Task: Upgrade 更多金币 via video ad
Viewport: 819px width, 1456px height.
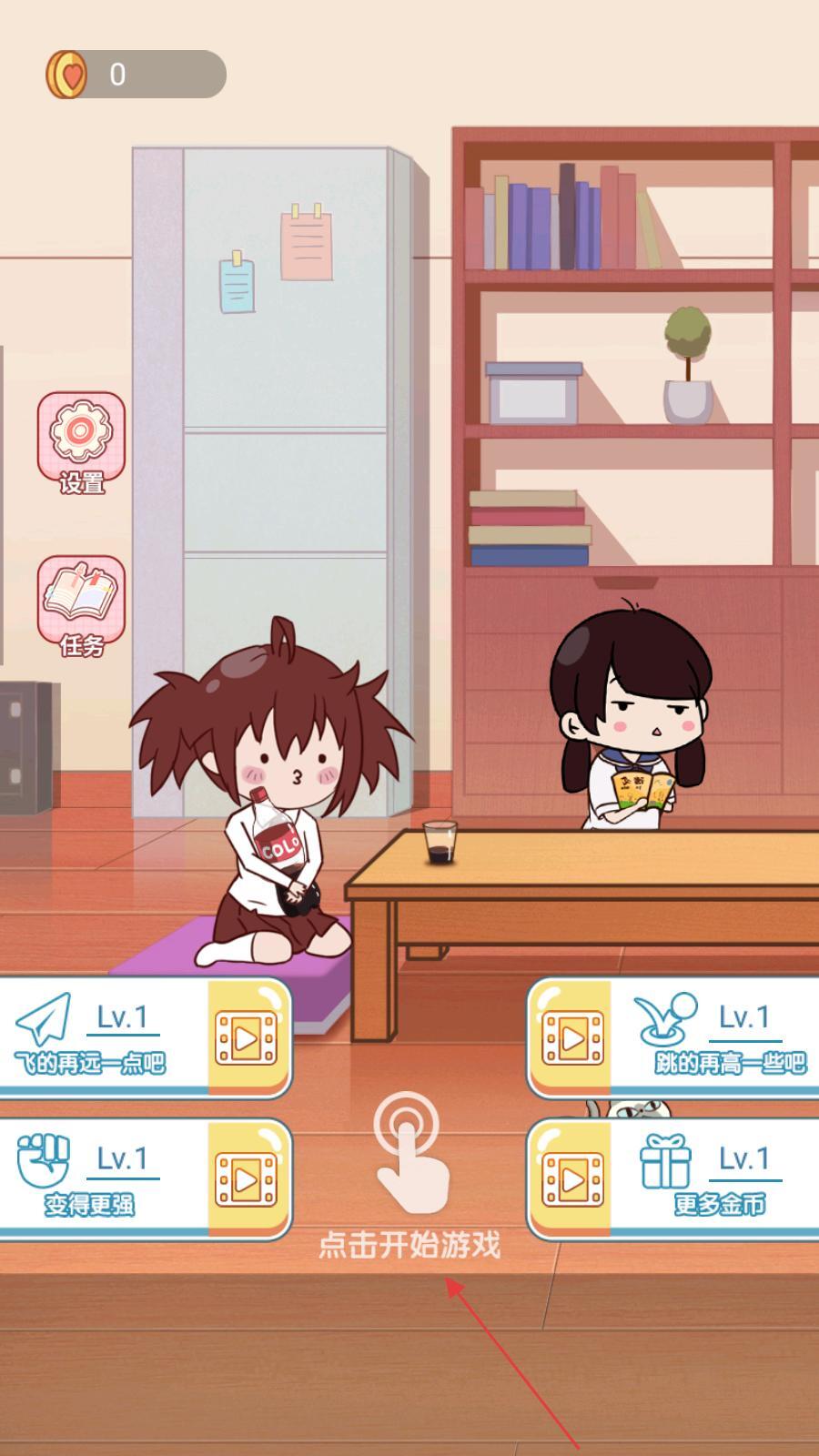Action: [x=571, y=1178]
